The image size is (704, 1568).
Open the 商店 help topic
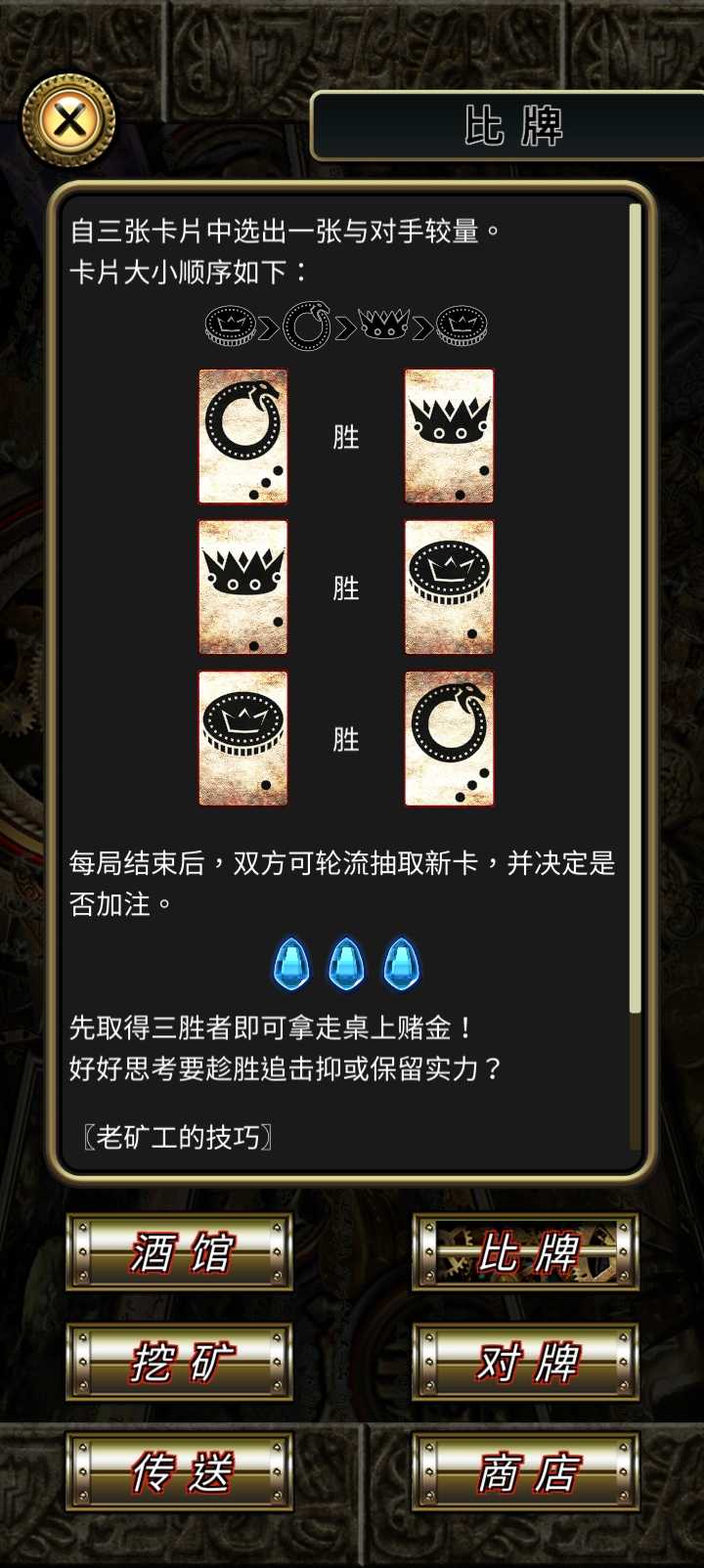coord(525,1471)
